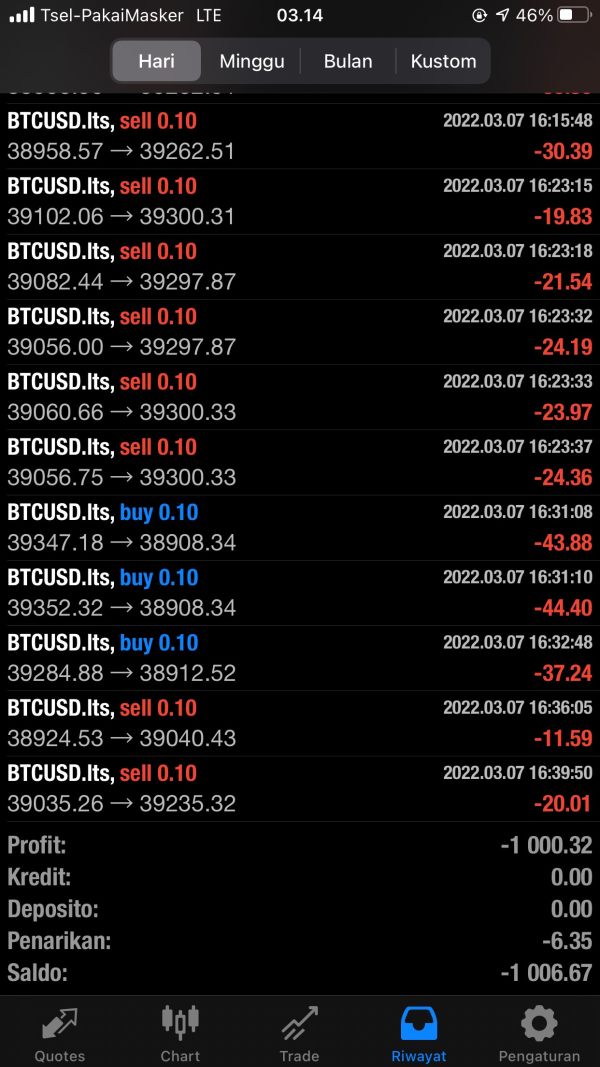Switch to the Trade tab
Viewport: 600px width, 1067px height.
click(x=299, y=1032)
